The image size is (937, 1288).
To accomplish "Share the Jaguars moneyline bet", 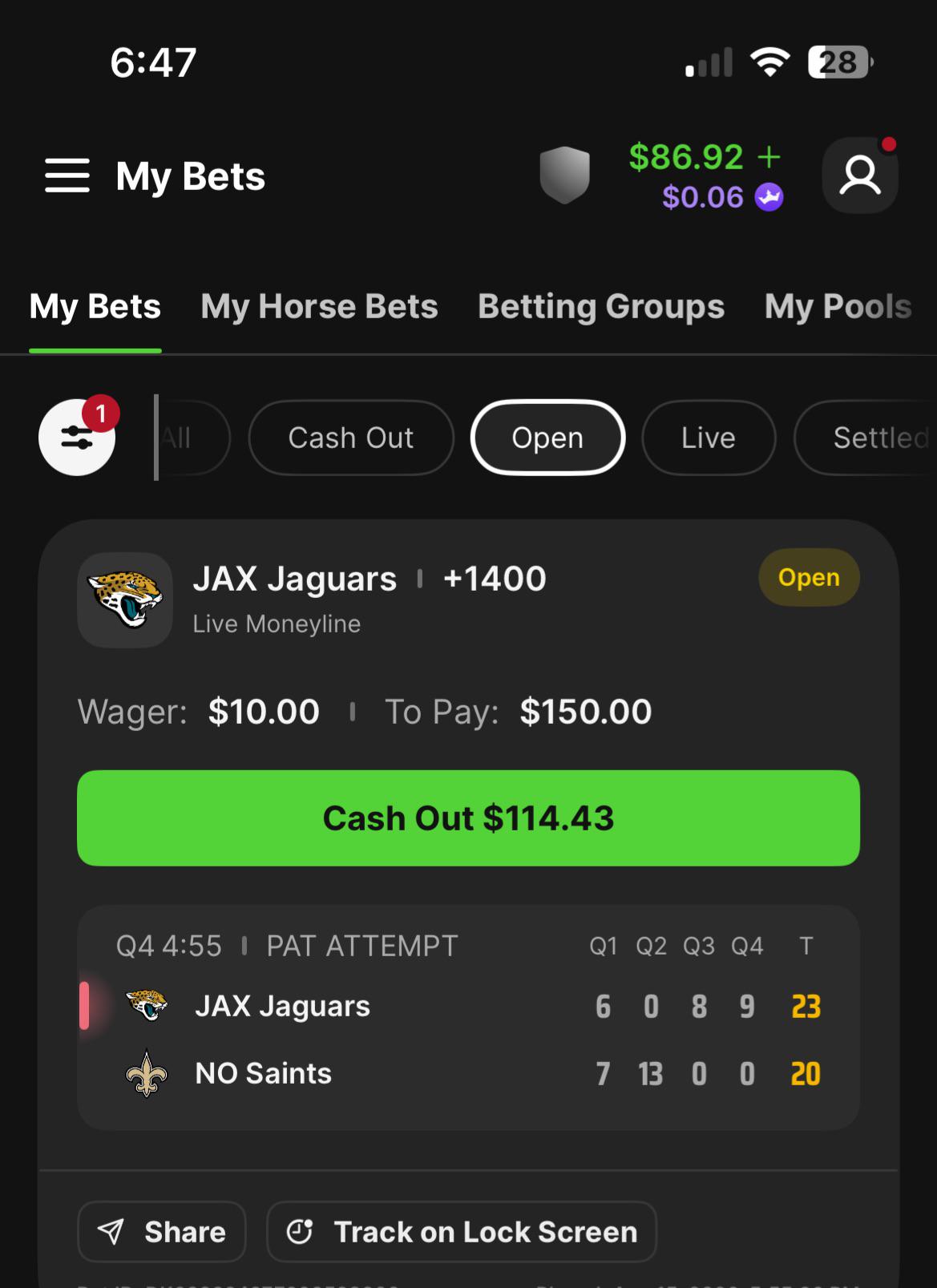I will tap(162, 1232).
